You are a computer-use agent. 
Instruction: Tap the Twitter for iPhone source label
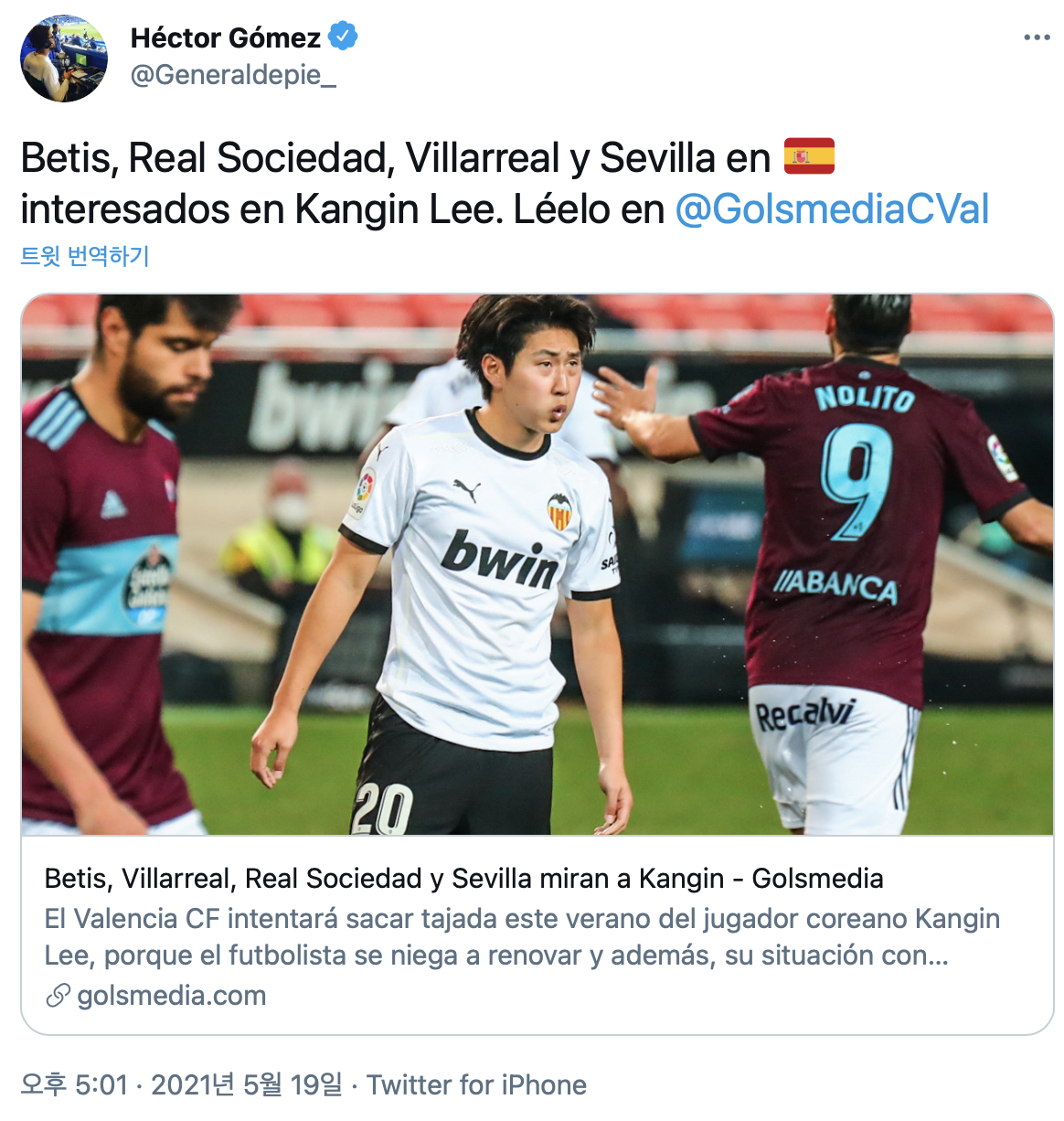476,1085
